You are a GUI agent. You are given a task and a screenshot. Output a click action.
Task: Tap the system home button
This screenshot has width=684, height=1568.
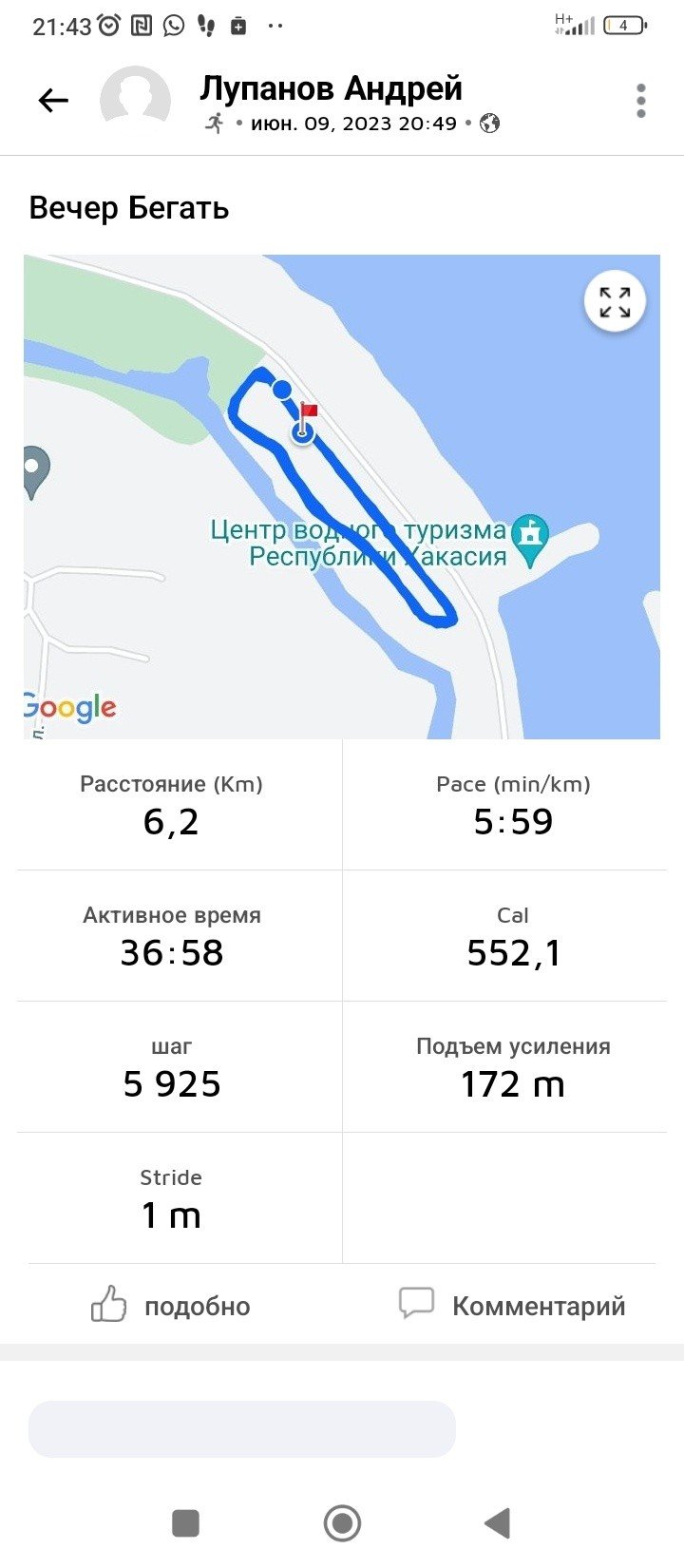[x=342, y=1523]
